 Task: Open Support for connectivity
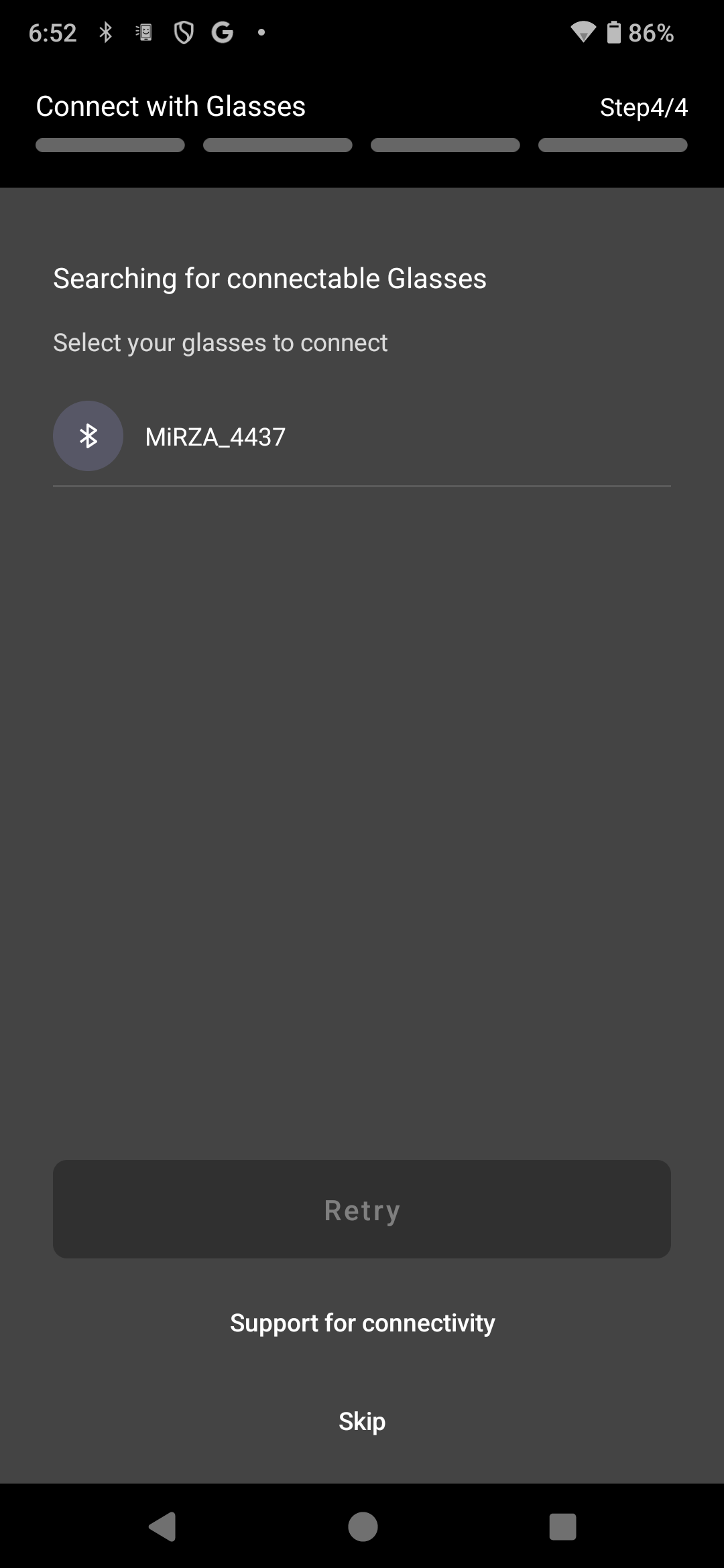(x=362, y=1323)
